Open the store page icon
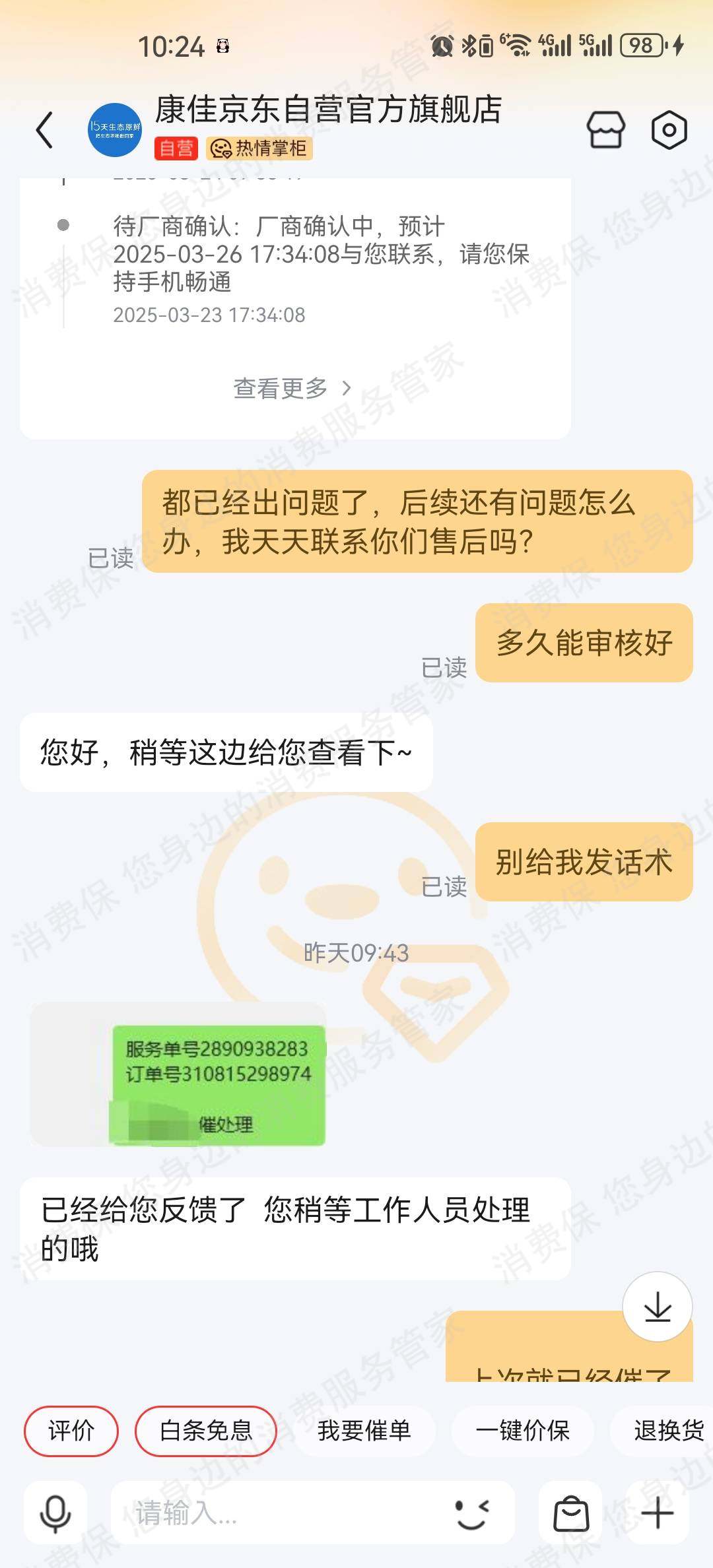This screenshot has width=713, height=1568. tap(605, 129)
